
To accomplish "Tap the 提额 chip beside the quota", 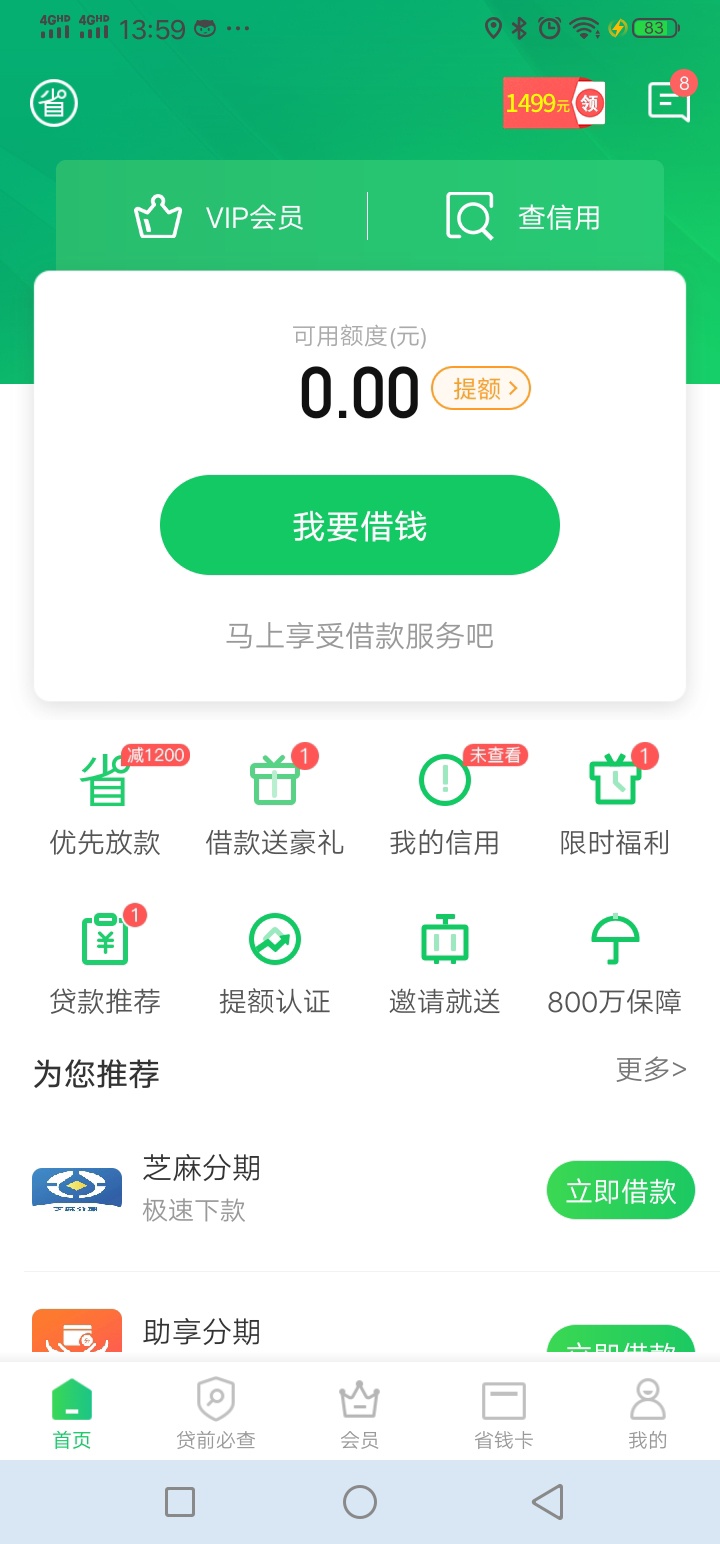I will (x=481, y=389).
